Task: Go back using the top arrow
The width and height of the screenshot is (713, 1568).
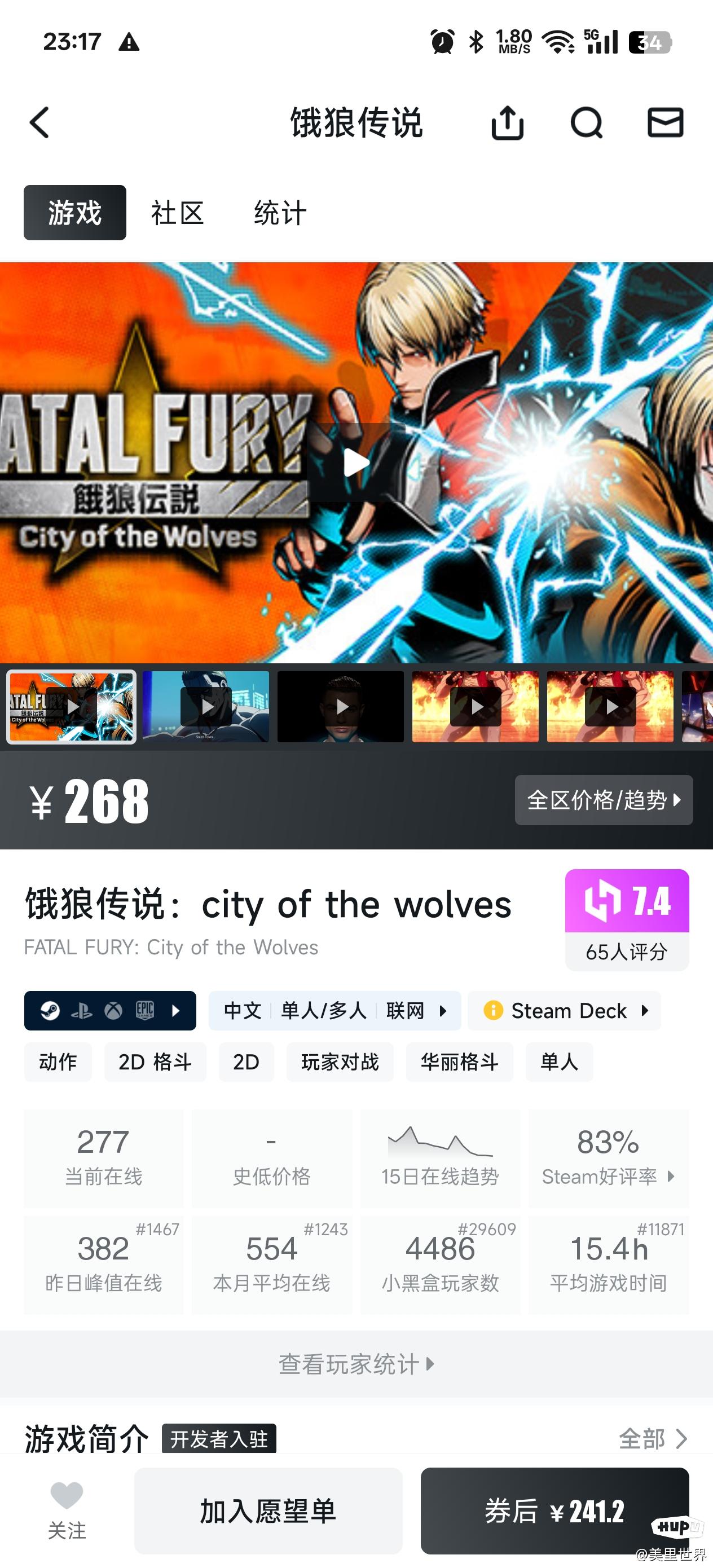Action: coord(39,122)
